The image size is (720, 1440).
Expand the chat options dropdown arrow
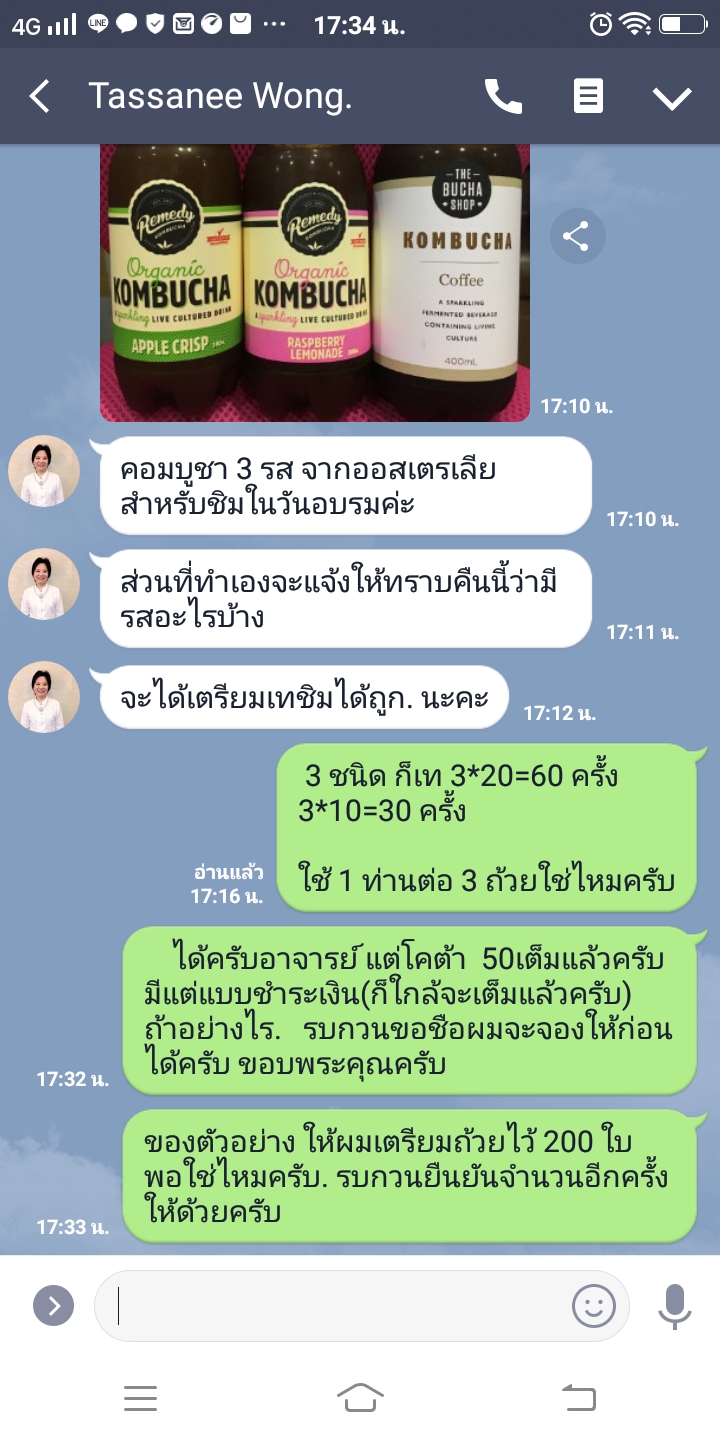pyautogui.click(x=672, y=97)
